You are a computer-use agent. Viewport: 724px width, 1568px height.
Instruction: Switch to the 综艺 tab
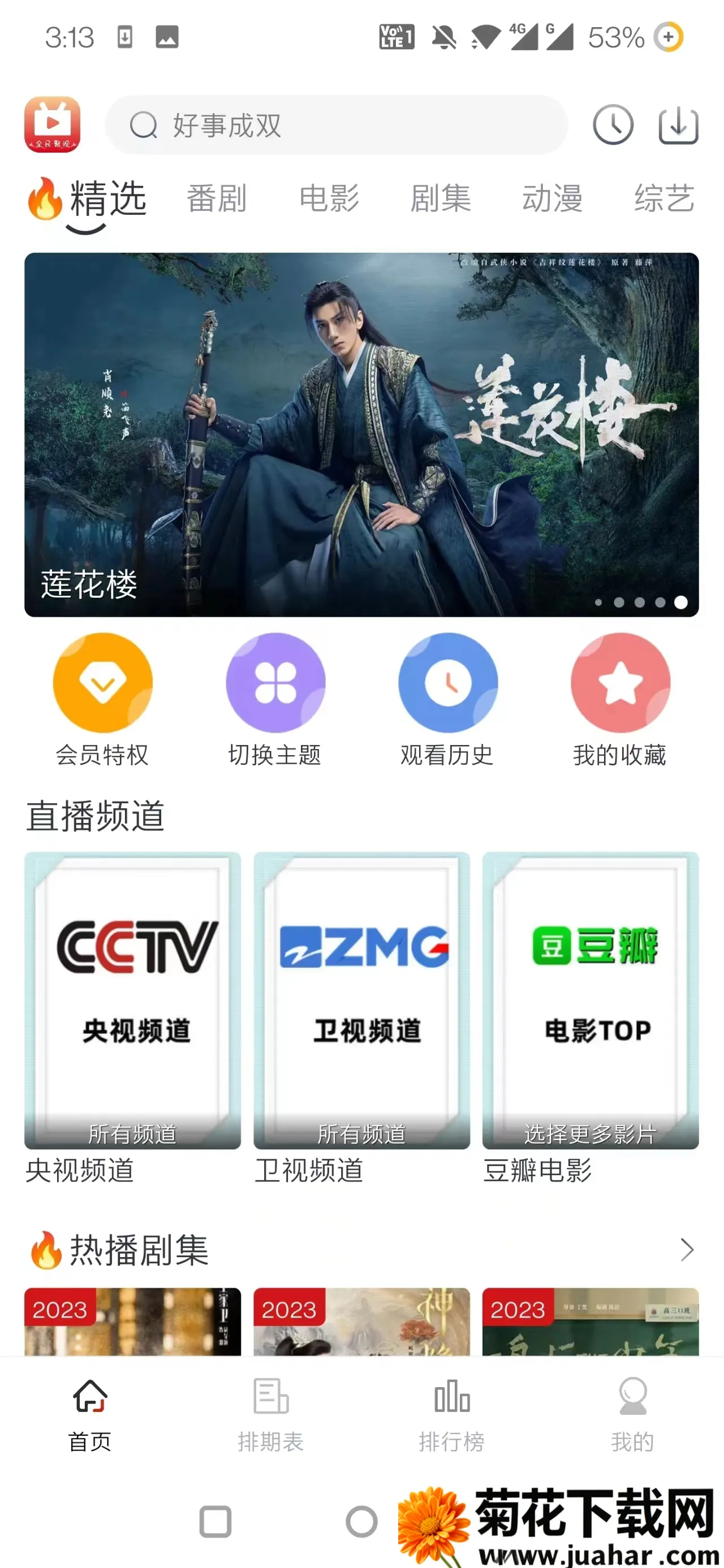coord(663,198)
